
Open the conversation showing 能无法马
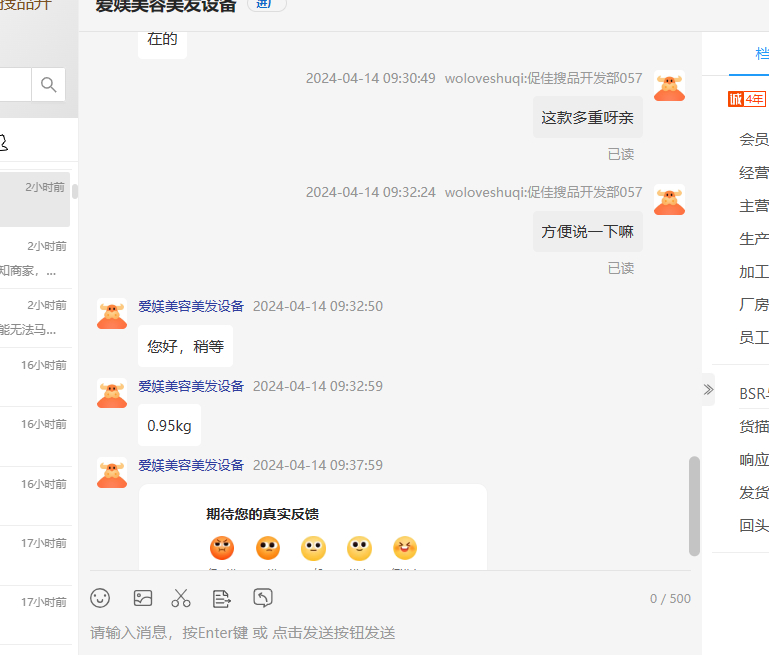point(36,319)
